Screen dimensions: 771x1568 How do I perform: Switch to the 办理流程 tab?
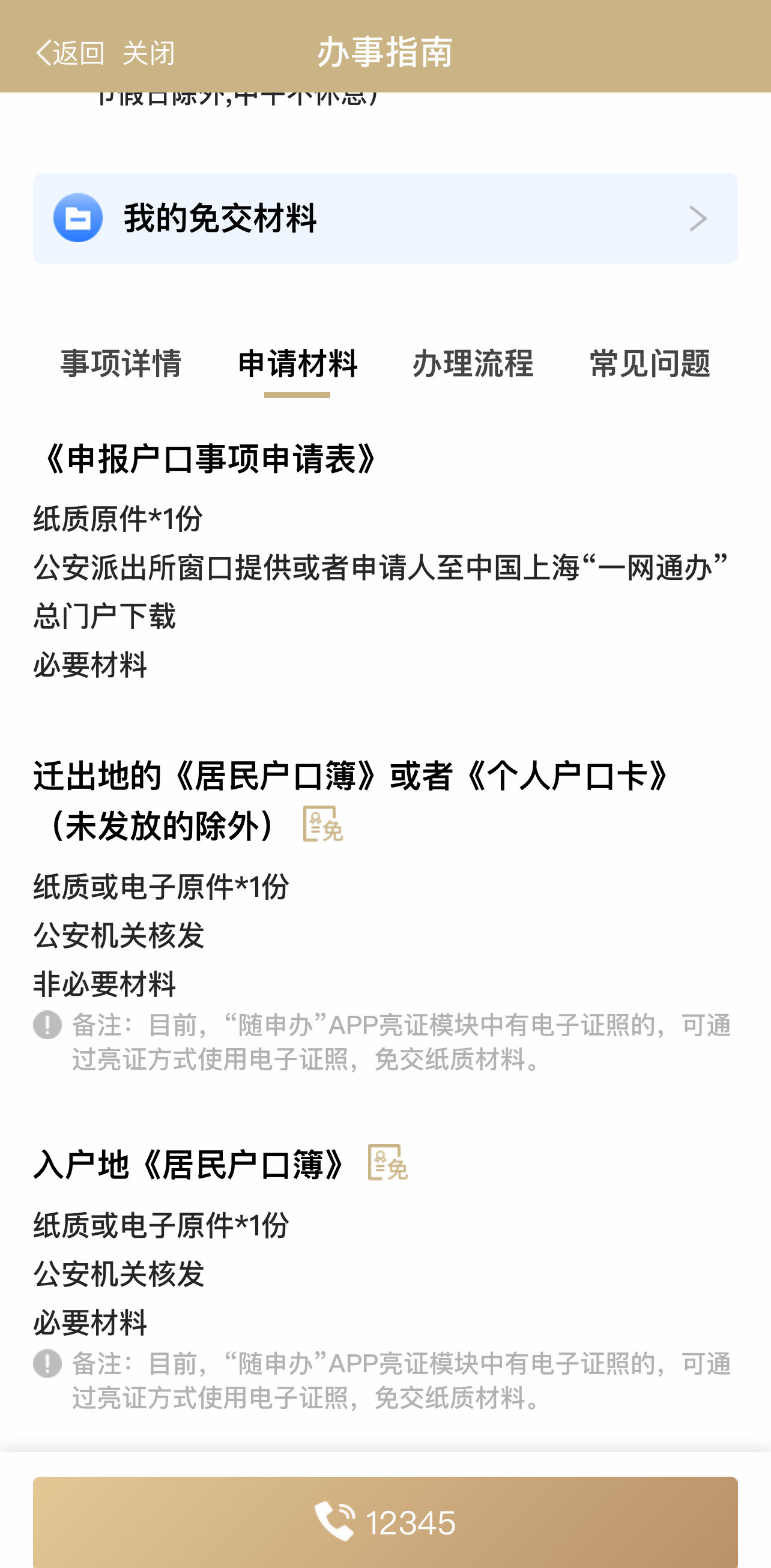pyautogui.click(x=473, y=363)
